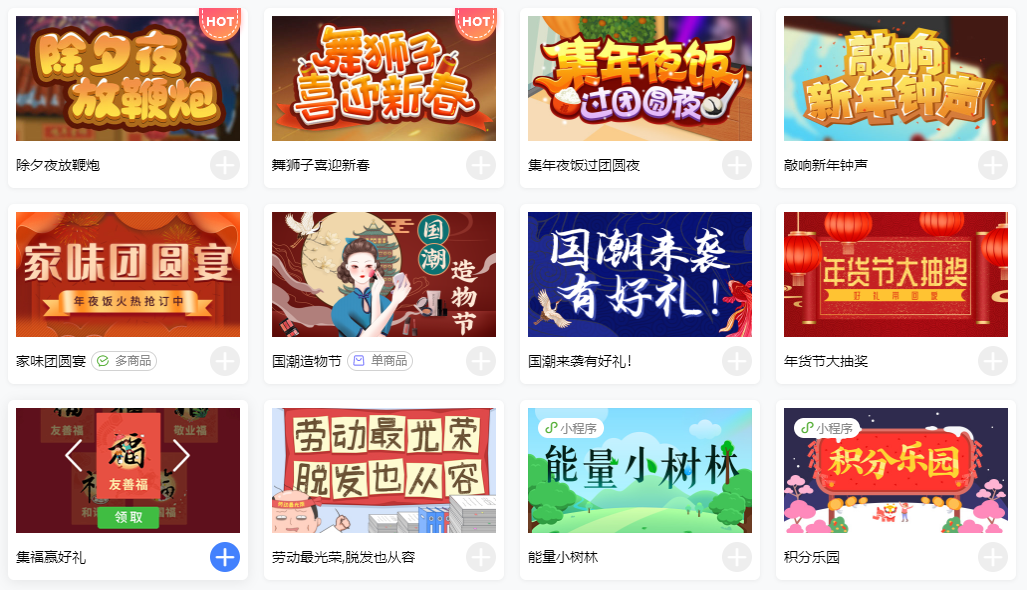The image size is (1027, 590).
Task: Tap the plus icon for 舞狮子喜迎新春
Action: click(x=481, y=165)
